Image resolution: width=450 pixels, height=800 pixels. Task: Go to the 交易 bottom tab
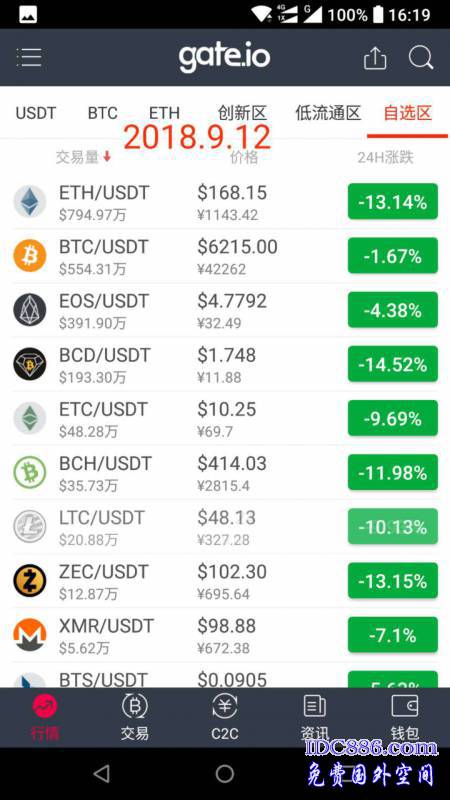pyautogui.click(x=135, y=718)
